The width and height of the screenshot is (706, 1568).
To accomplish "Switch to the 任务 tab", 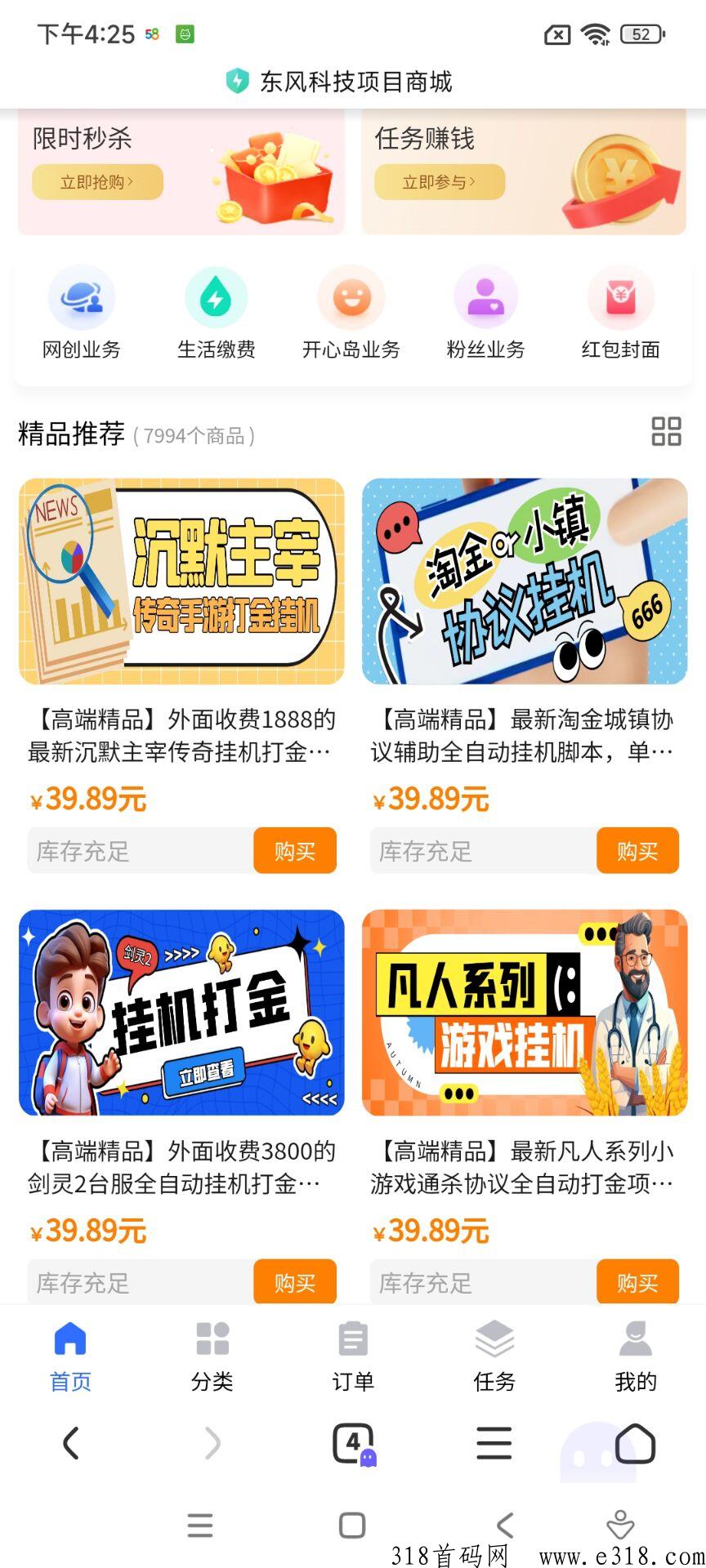I will click(x=494, y=1356).
